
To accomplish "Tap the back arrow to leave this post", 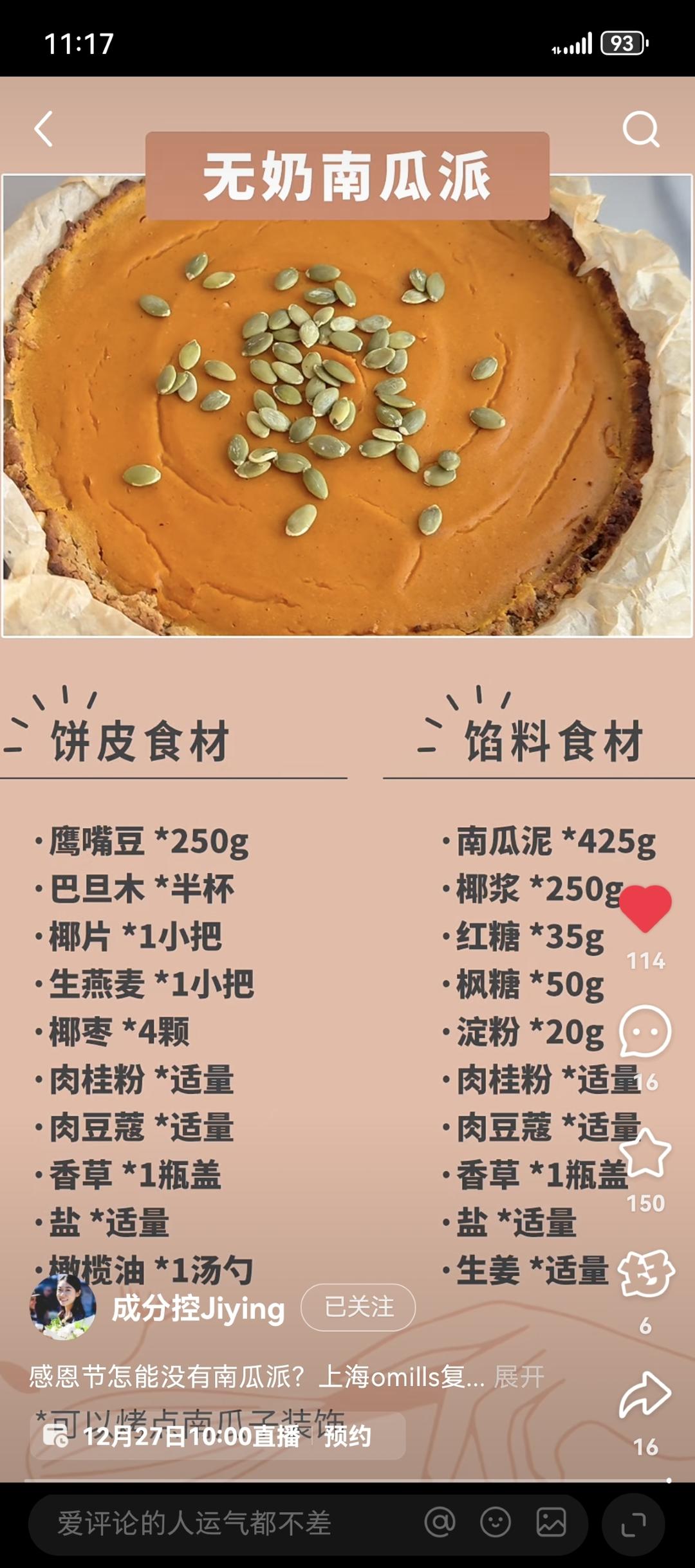I will coord(42,129).
